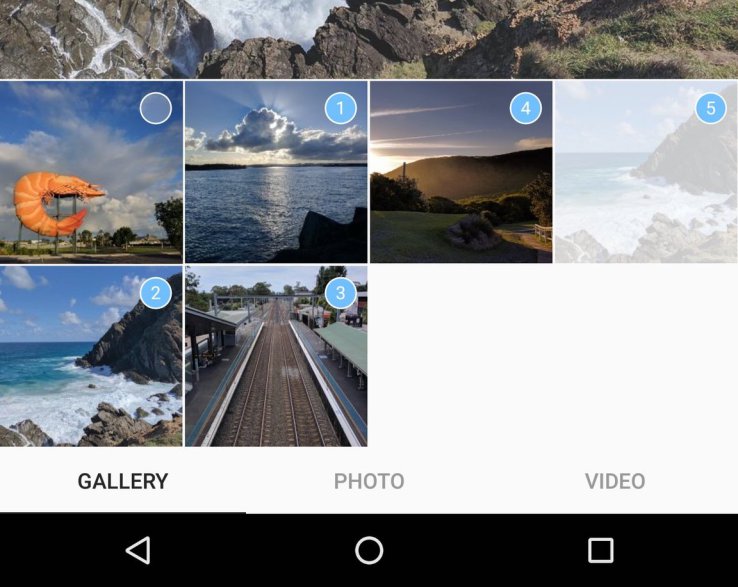Switch to the Photo tab
Viewport: 738px width, 587px height.
point(369,481)
